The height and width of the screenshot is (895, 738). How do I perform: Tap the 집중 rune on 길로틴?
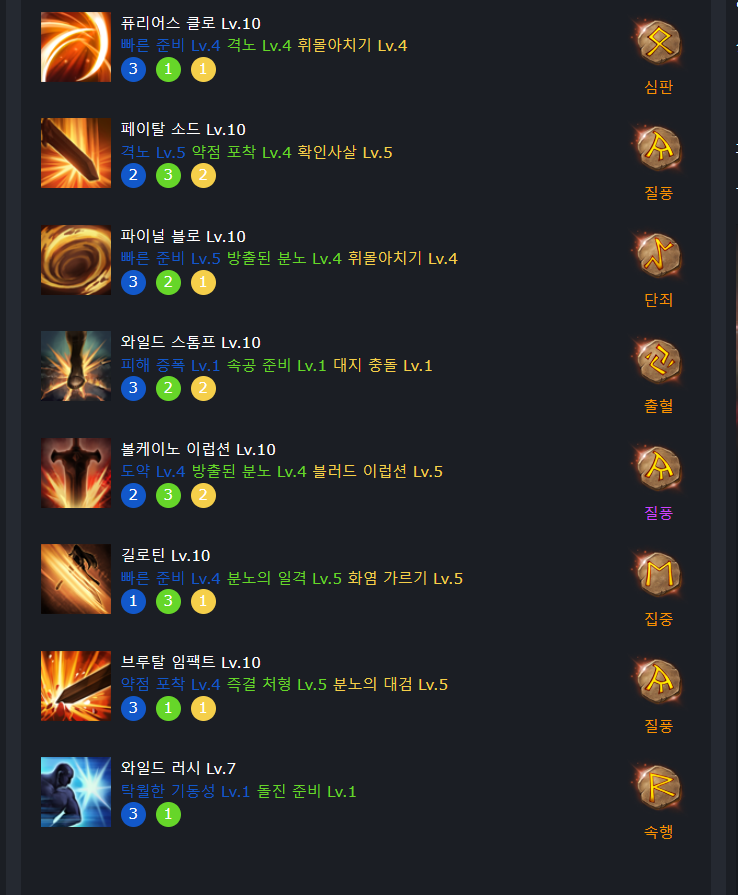tap(659, 576)
